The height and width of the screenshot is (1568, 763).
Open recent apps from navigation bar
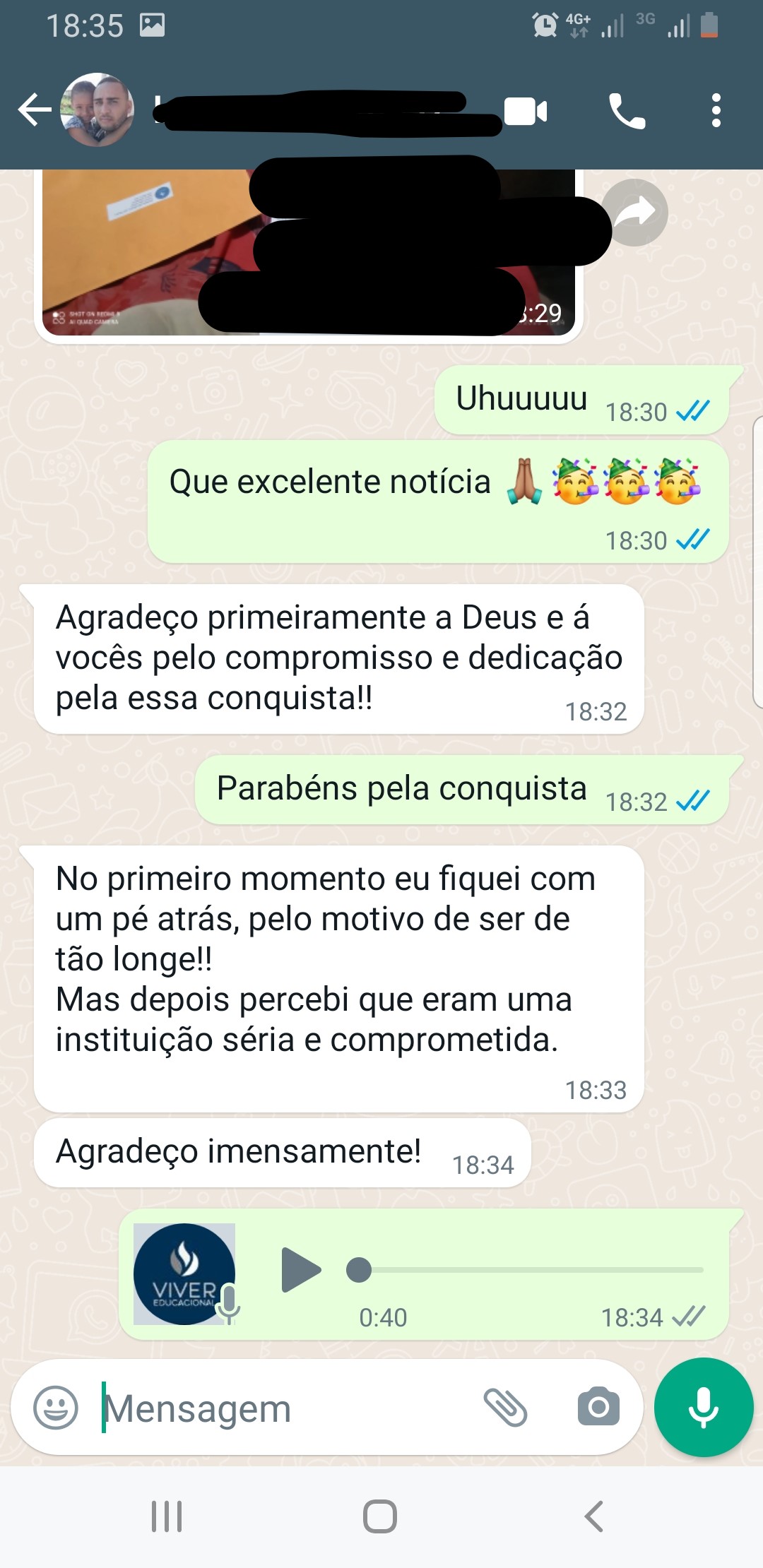pos(167,1516)
